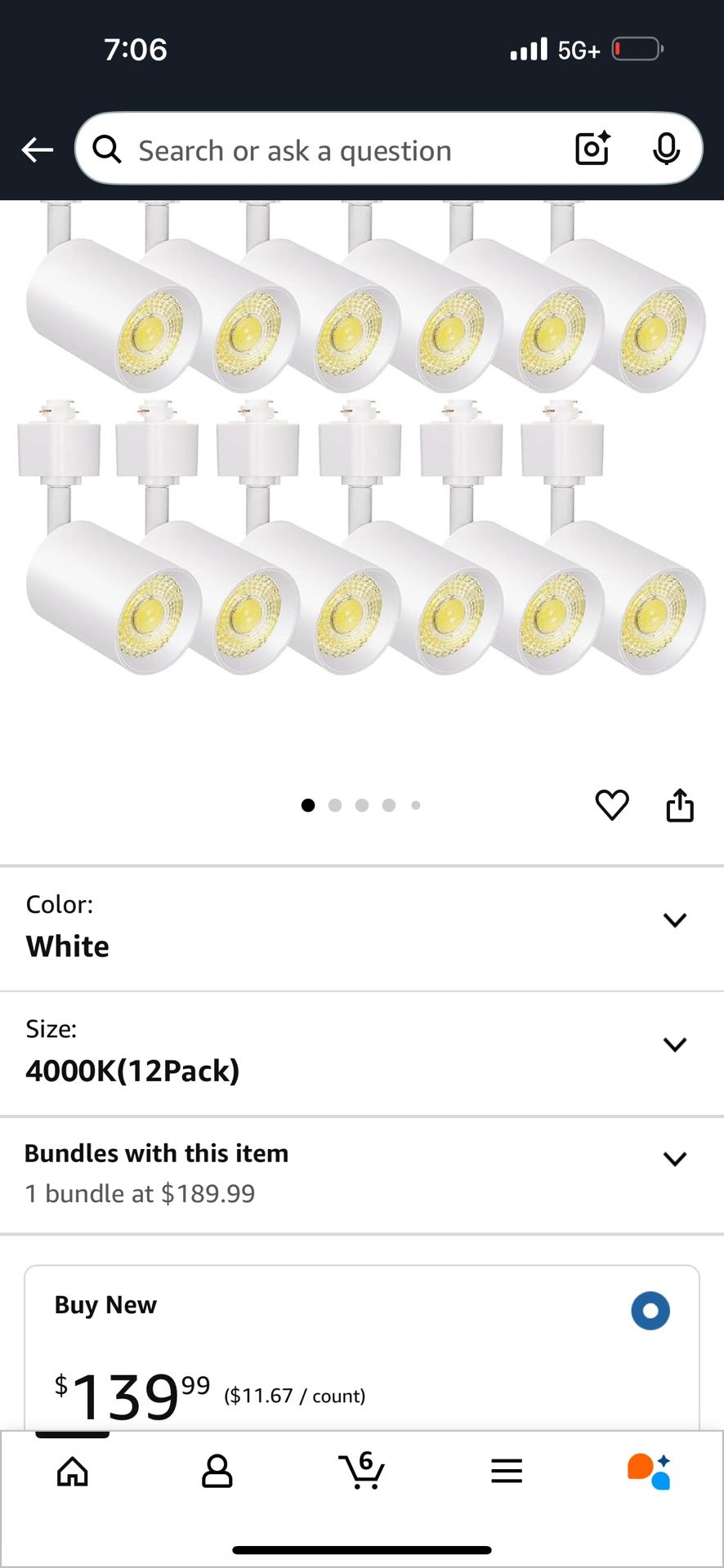Open the hamburger menu in bottom bar
The image size is (724, 1568).
507,1472
